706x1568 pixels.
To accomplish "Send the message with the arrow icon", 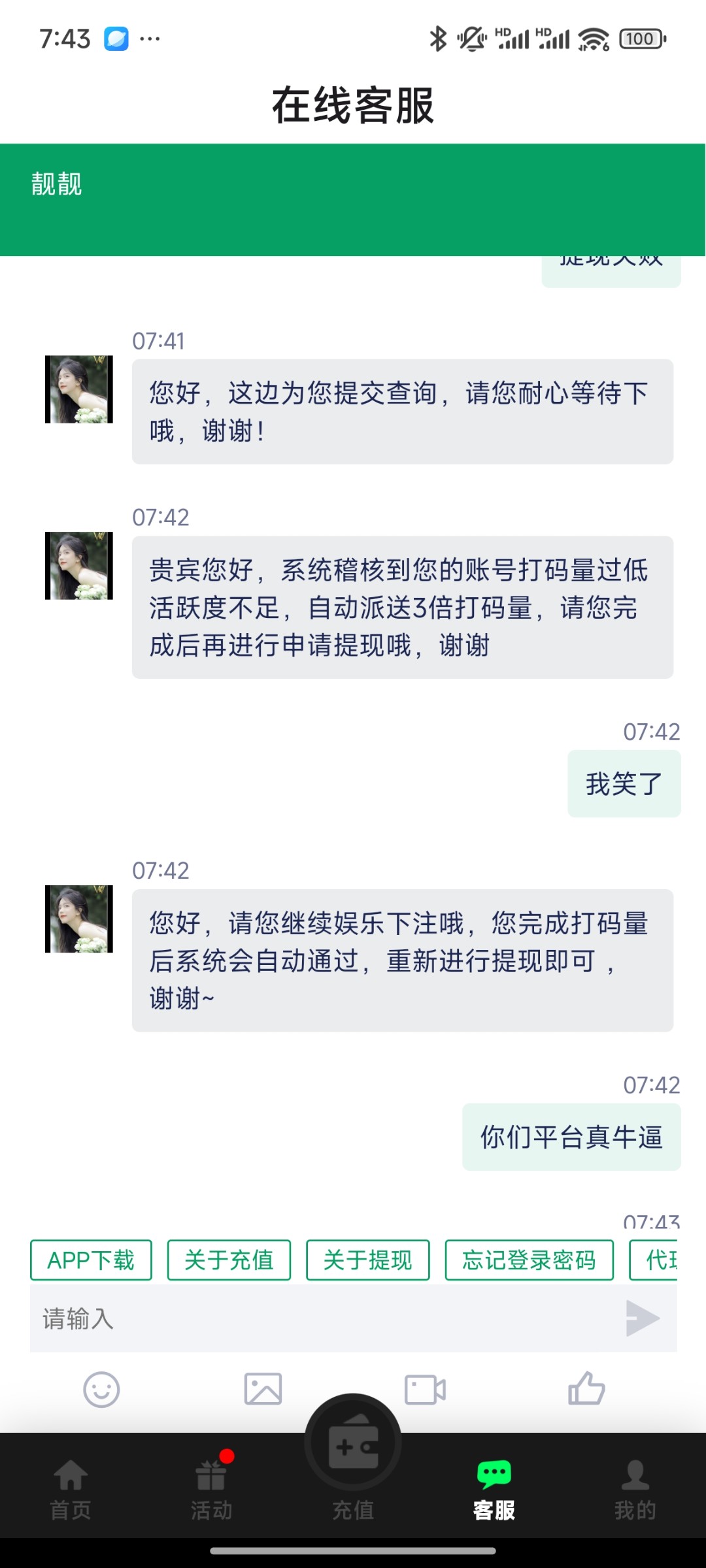I will [x=641, y=1318].
